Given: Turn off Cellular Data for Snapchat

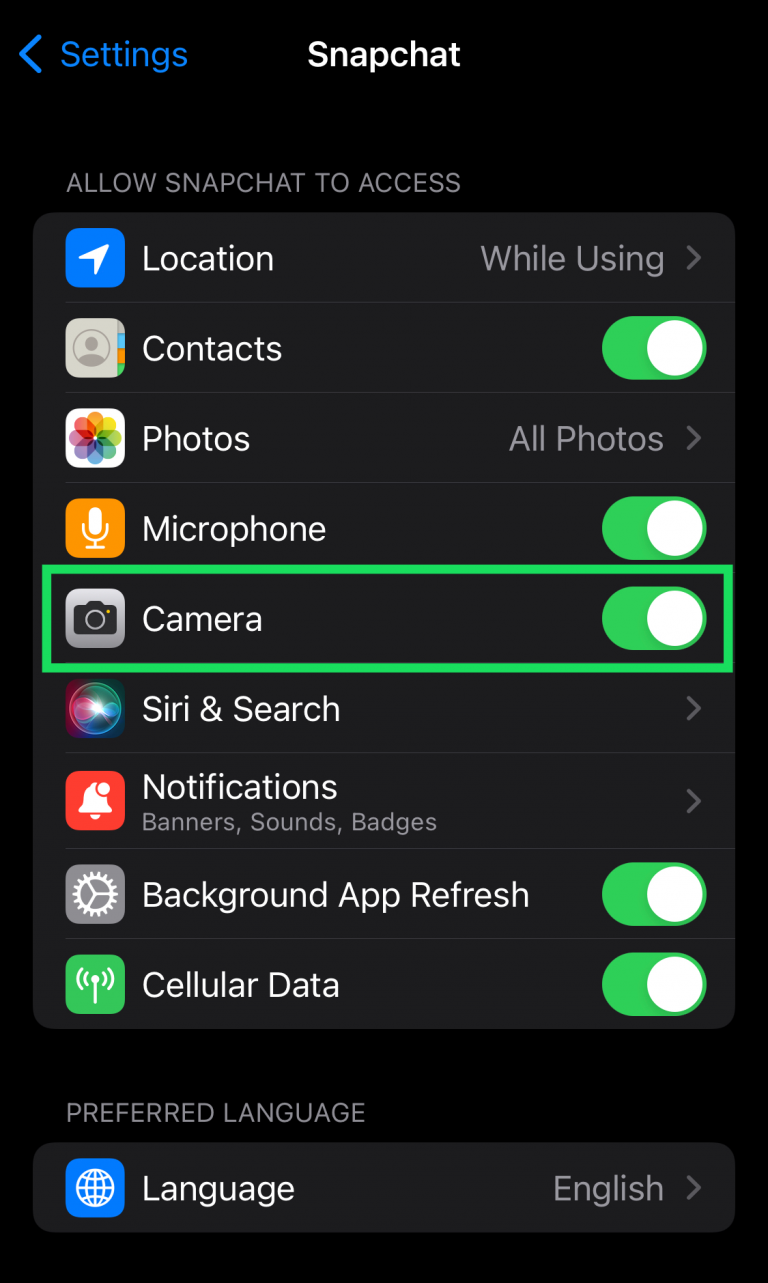Looking at the screenshot, I should pos(654,984).
